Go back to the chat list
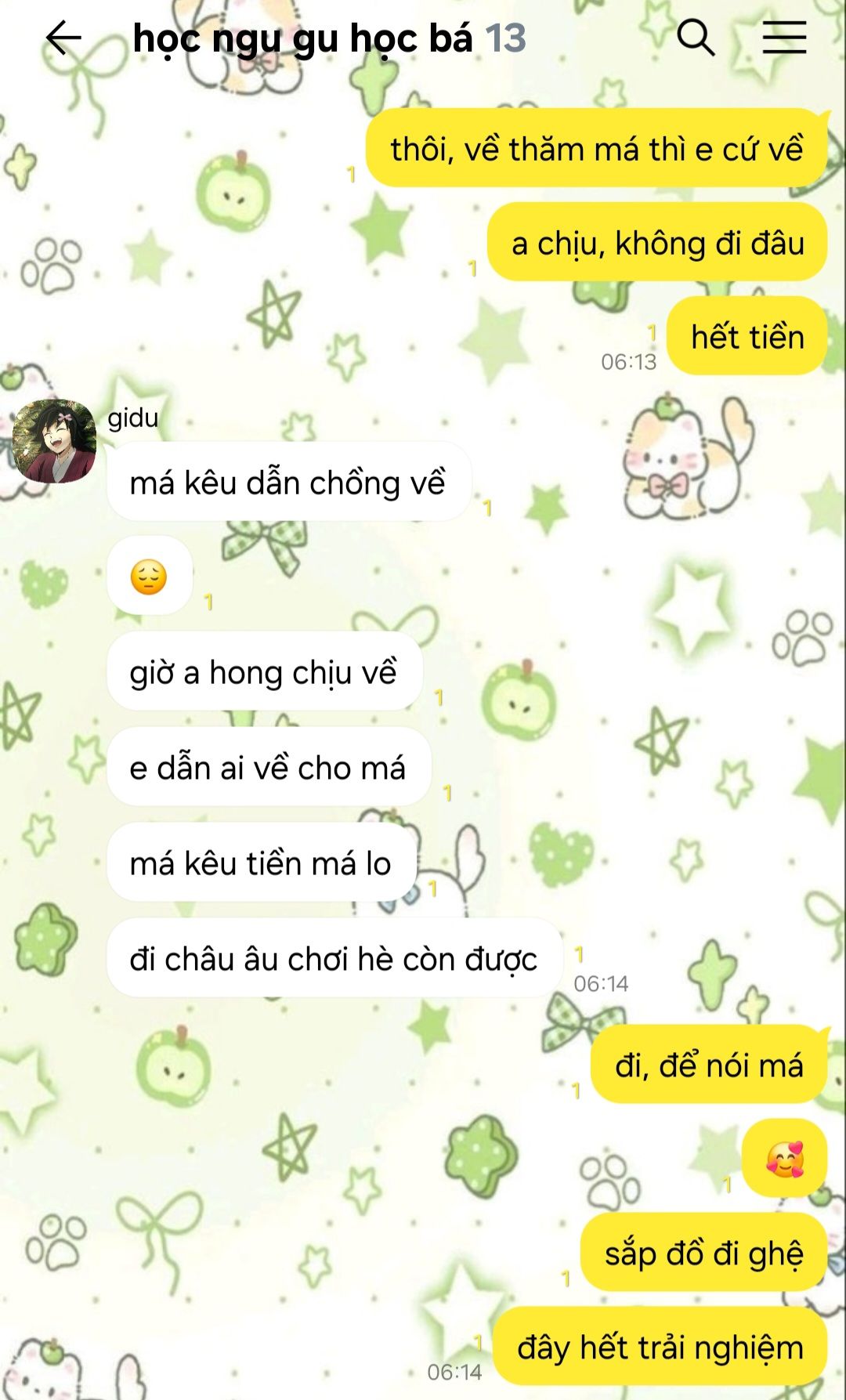This screenshot has height=1400, width=846. (63, 38)
